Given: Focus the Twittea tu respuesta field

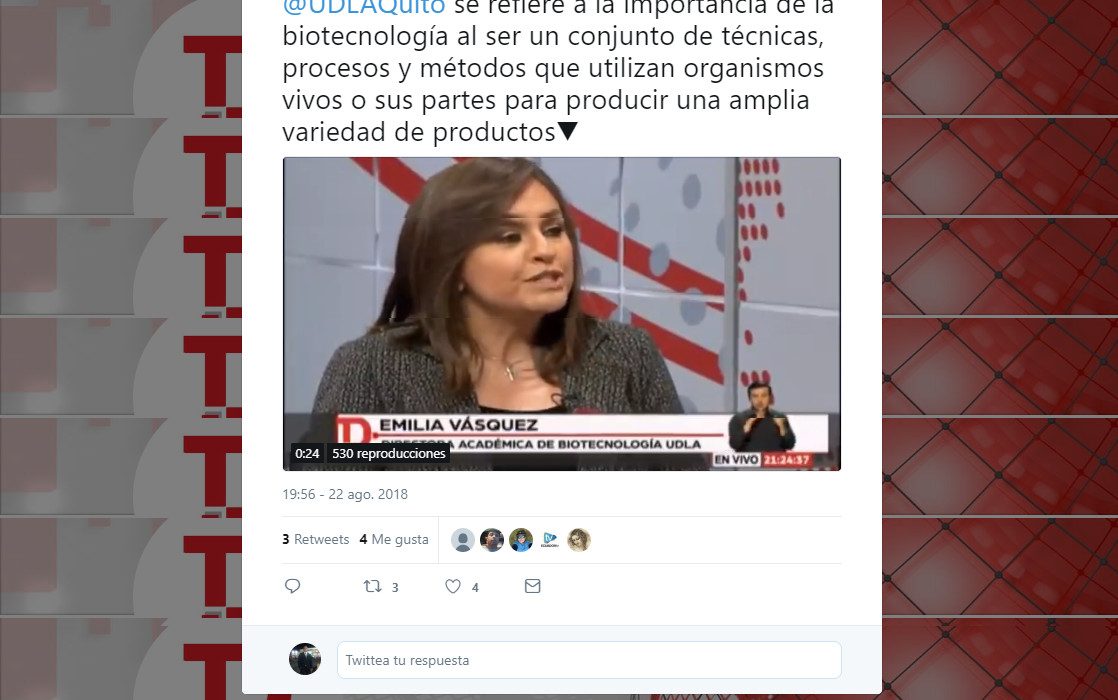Looking at the screenshot, I should pyautogui.click(x=588, y=660).
